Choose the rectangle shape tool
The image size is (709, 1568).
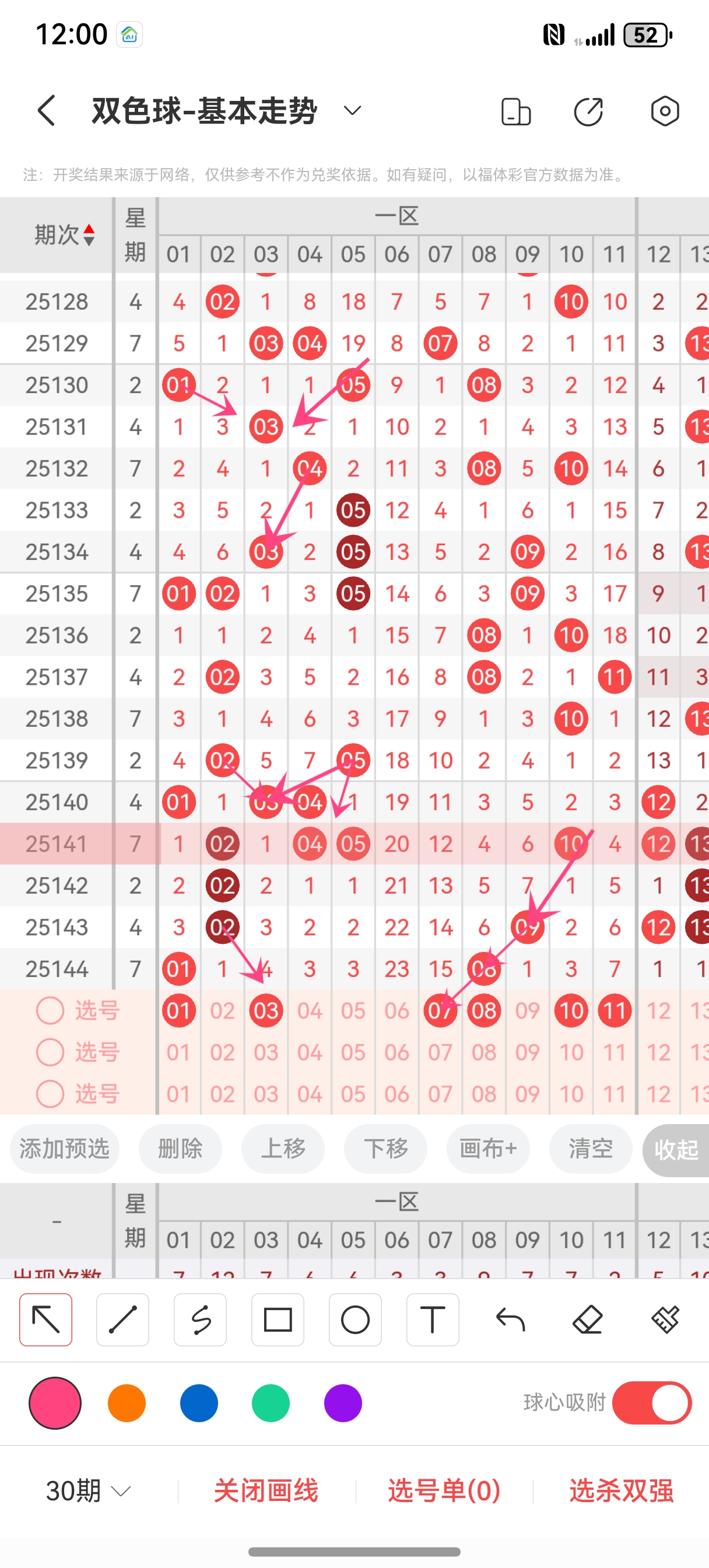[x=278, y=1319]
